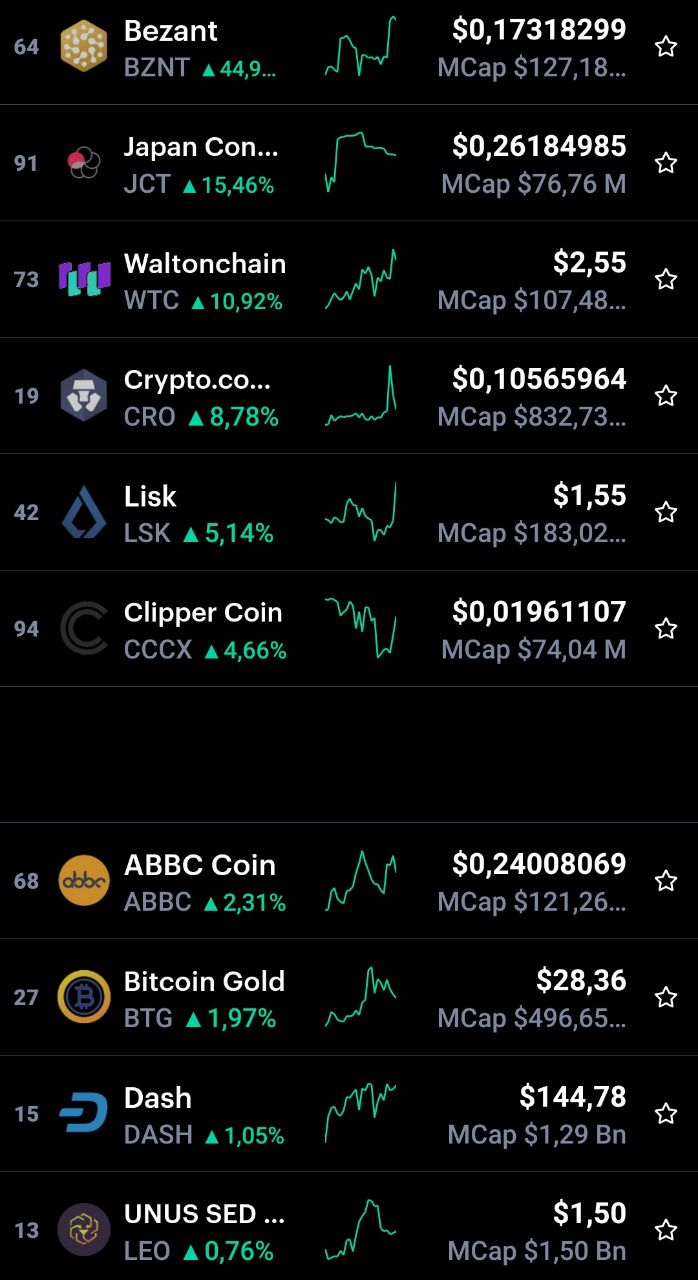Open UNUS SED LEO row
This screenshot has height=1280, width=698.
tap(349, 1226)
